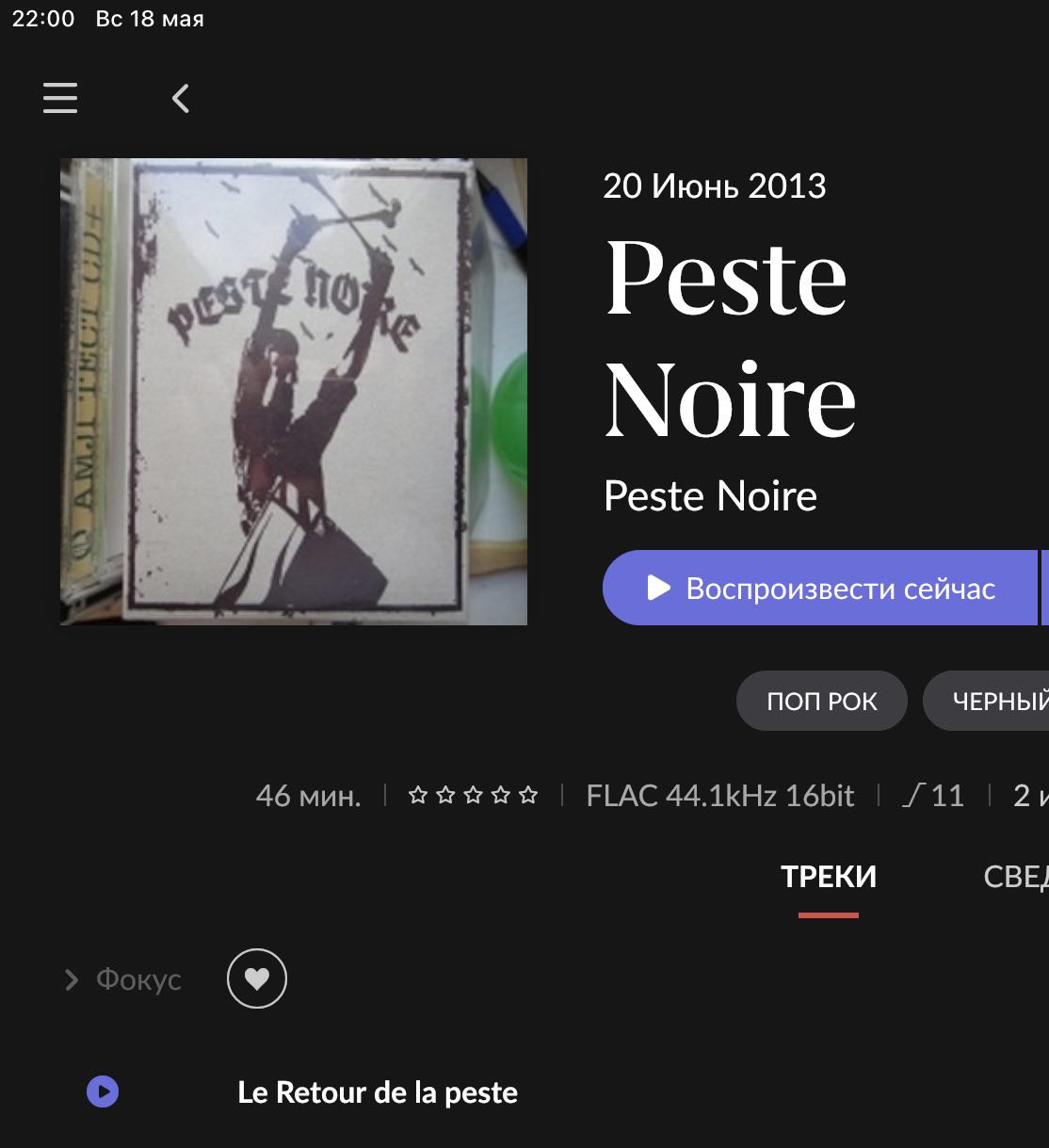The height and width of the screenshot is (1148, 1049).
Task: Play the track Le Retour de la peste
Action: 103,1091
